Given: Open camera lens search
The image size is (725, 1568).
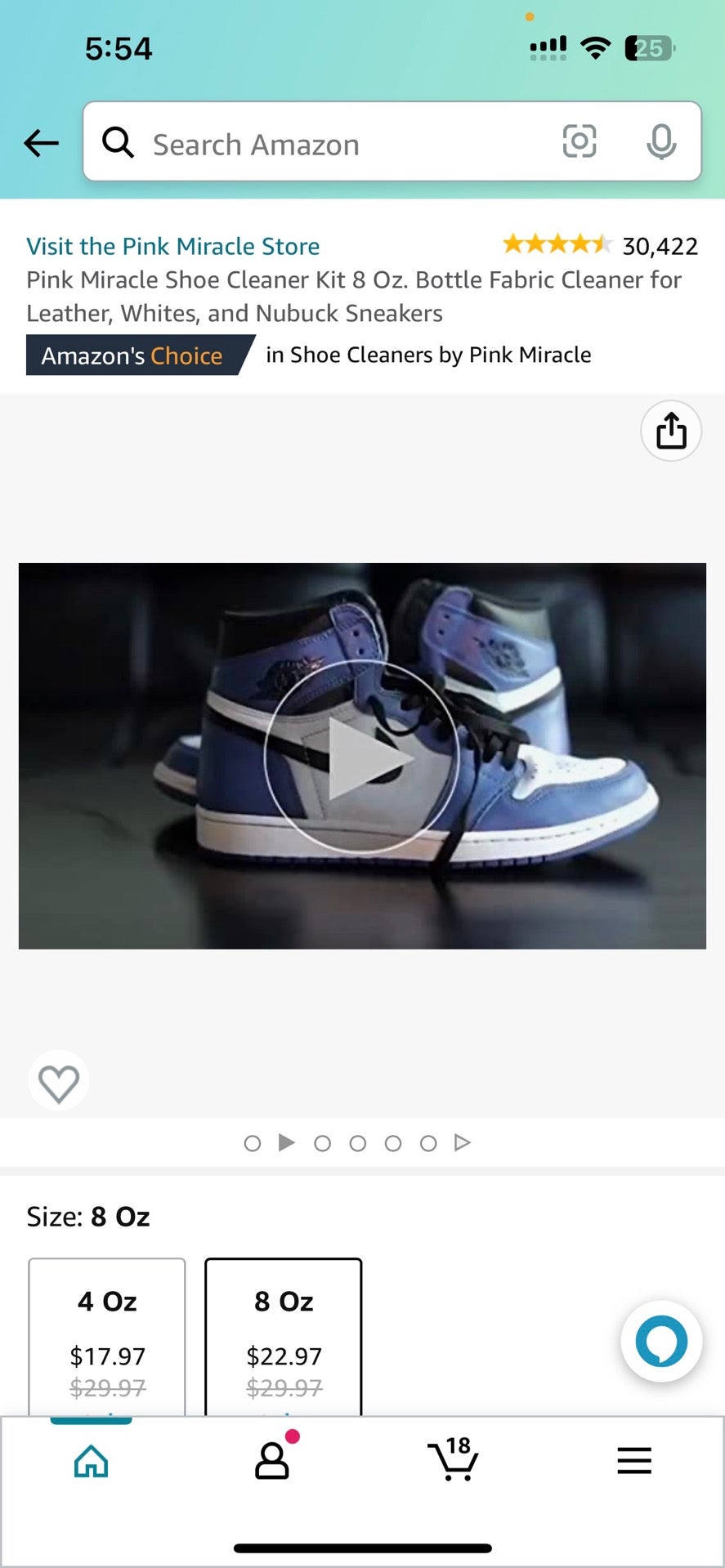Looking at the screenshot, I should (579, 142).
